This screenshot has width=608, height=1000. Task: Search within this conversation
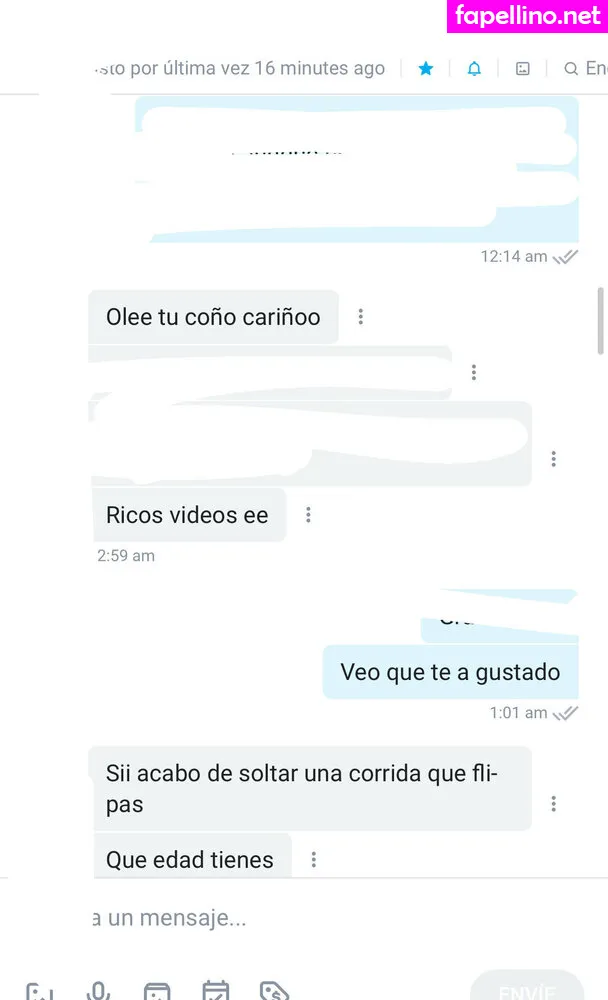pos(572,68)
